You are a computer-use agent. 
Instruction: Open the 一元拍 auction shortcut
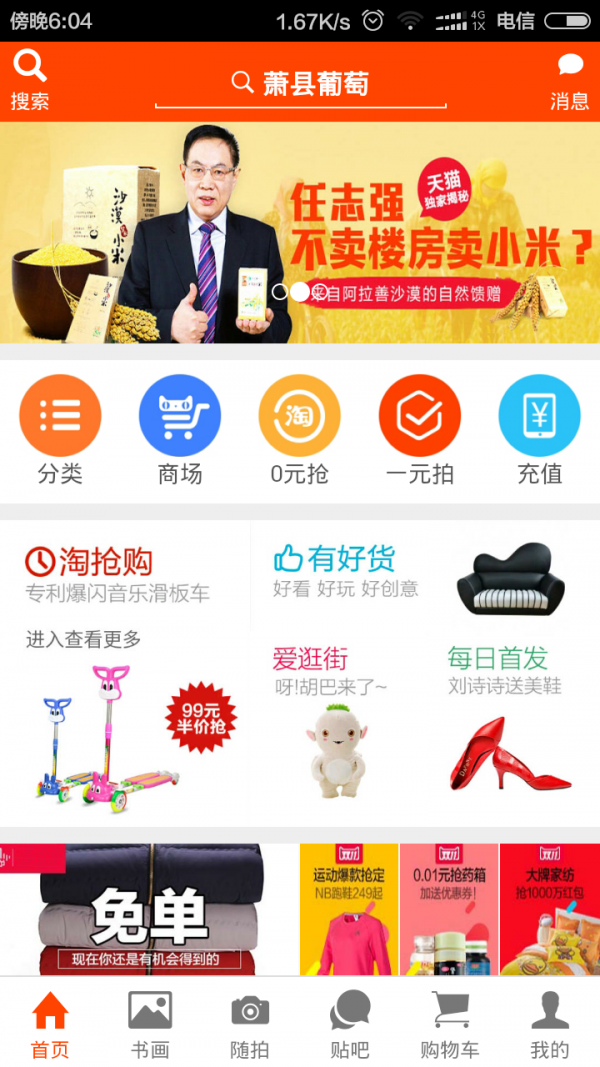pos(419,430)
